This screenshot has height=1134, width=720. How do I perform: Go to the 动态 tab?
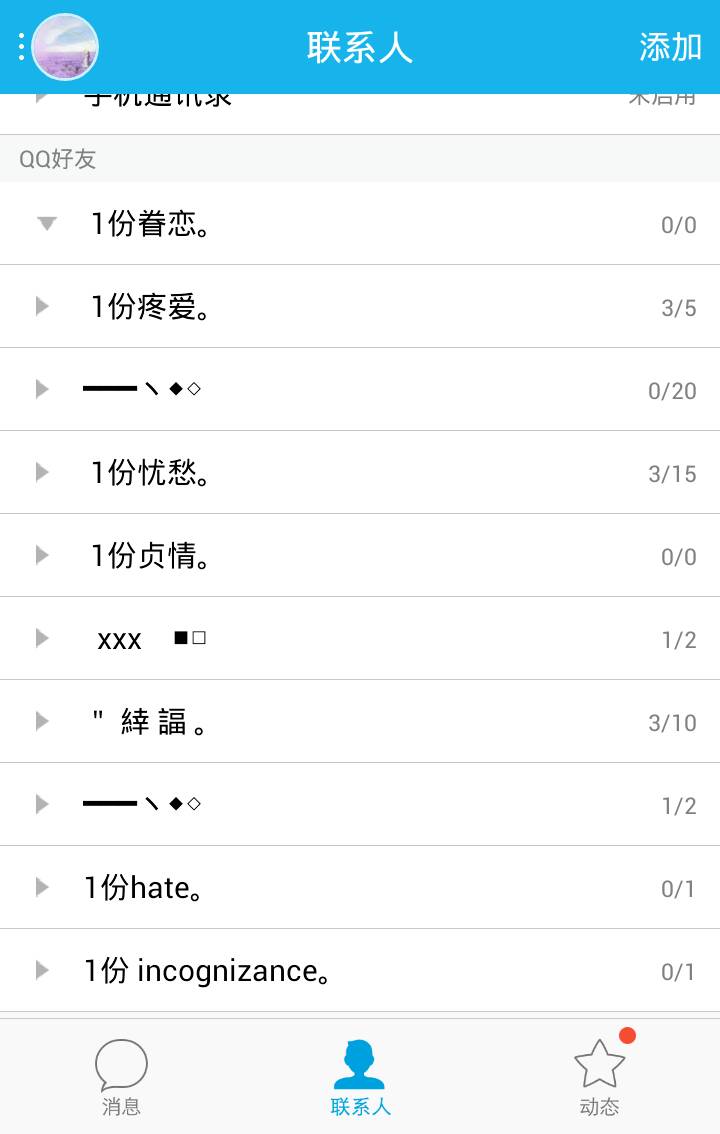point(599,1077)
